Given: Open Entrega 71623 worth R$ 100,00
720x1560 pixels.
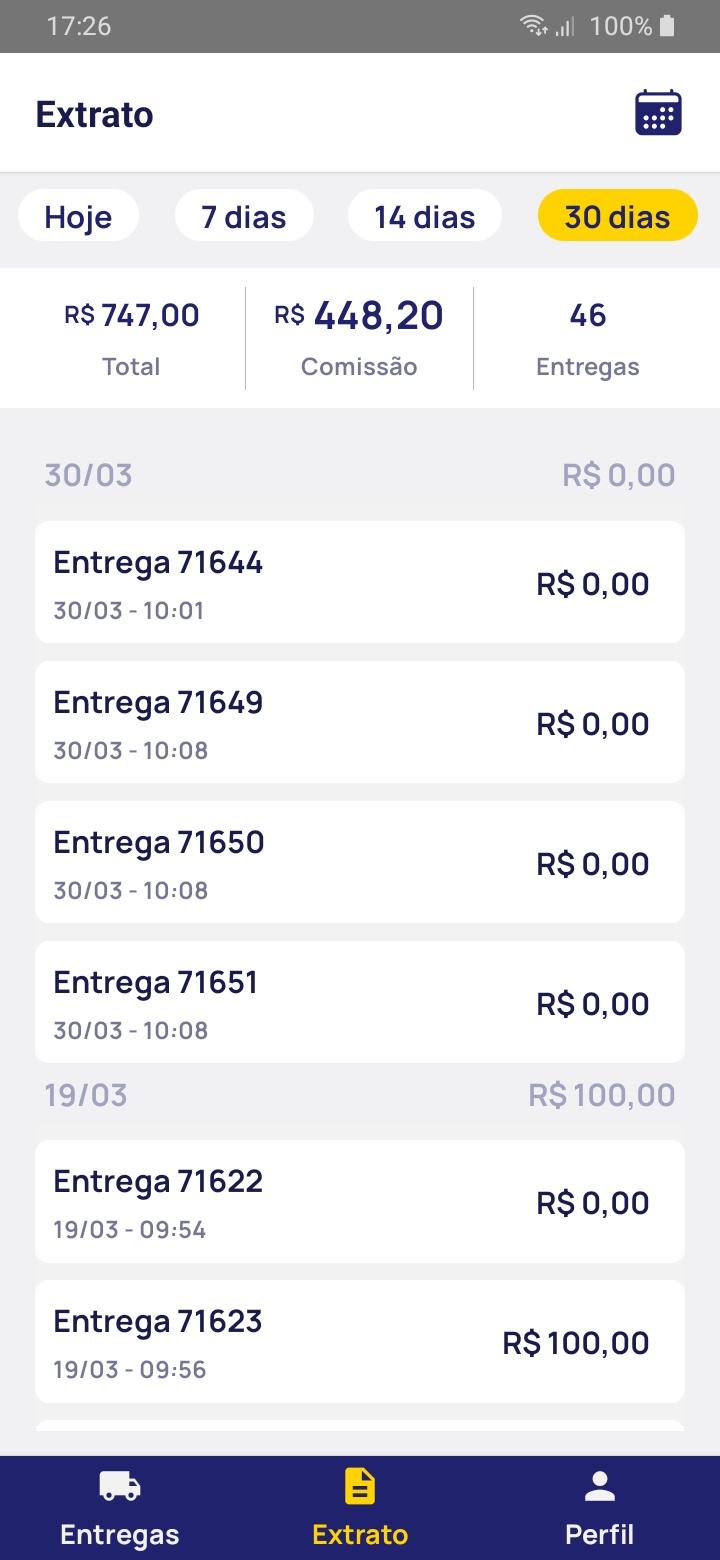Looking at the screenshot, I should click(x=360, y=1341).
